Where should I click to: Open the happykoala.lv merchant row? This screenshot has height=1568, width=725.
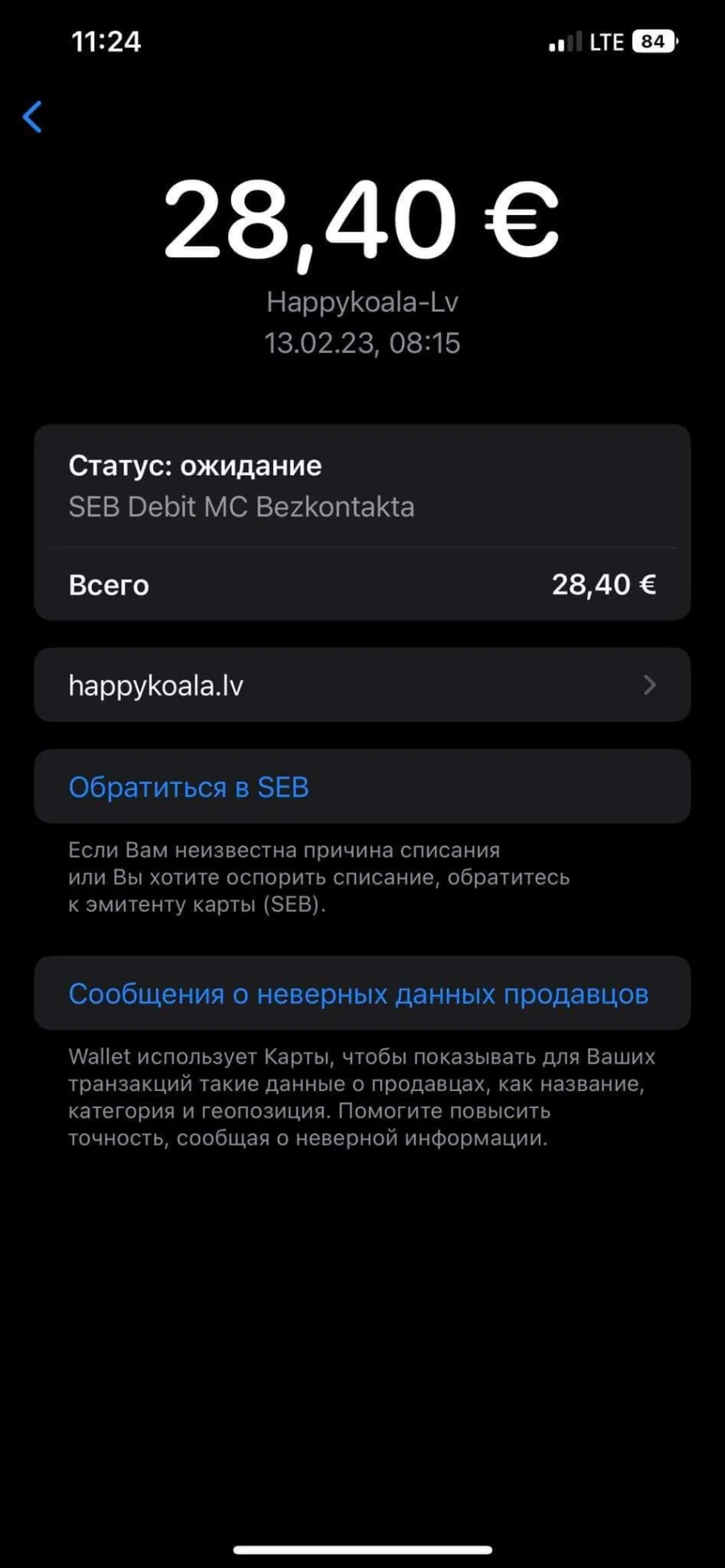362,685
